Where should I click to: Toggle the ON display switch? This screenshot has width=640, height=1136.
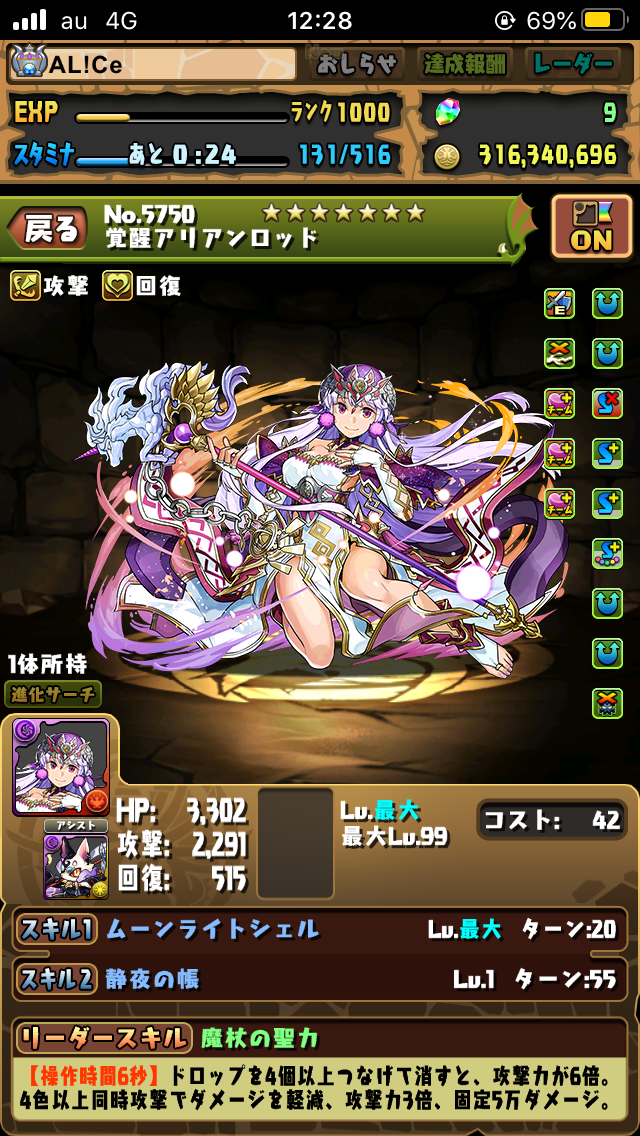coord(591,227)
